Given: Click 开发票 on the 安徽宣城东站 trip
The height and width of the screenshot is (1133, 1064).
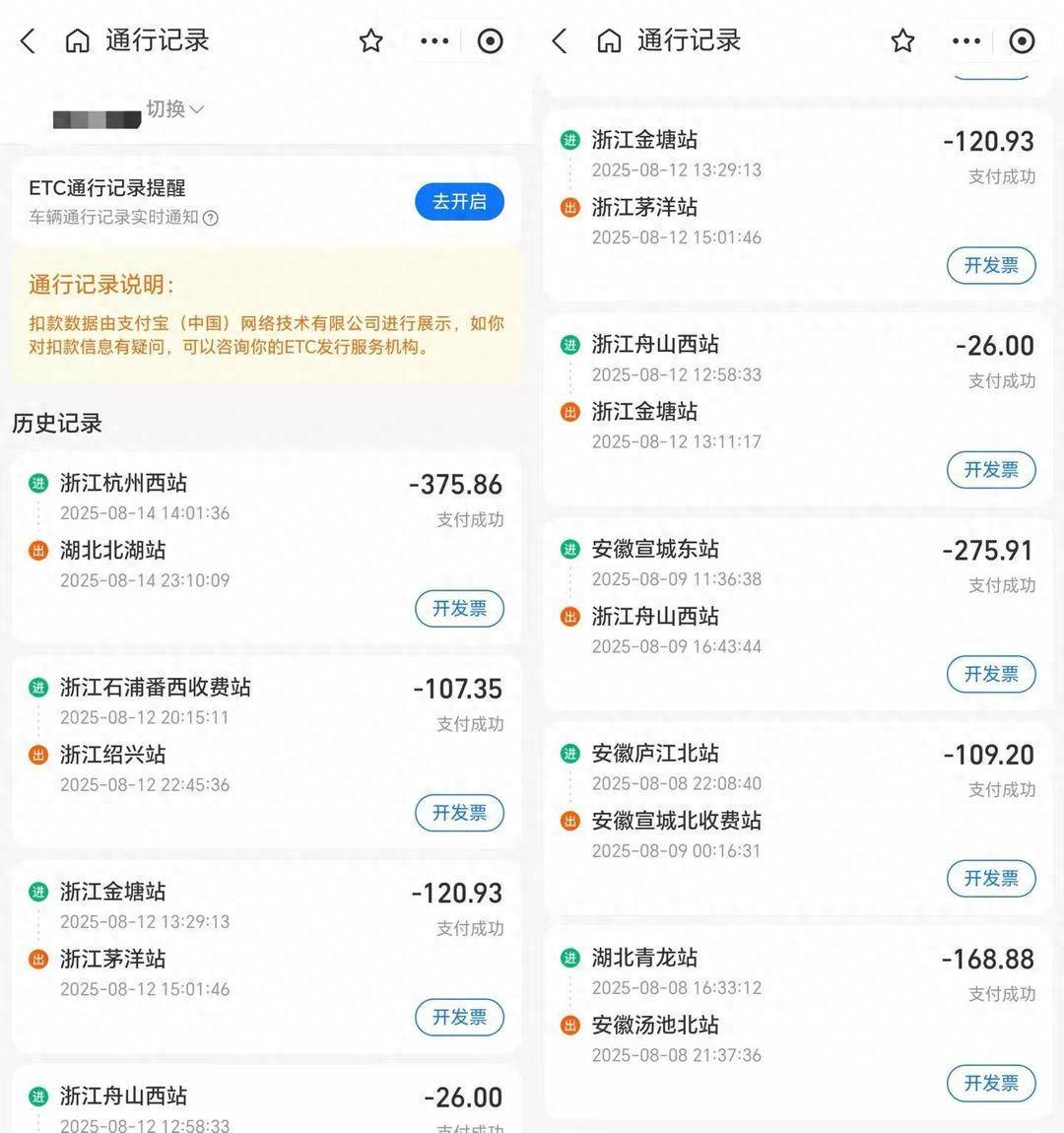Looking at the screenshot, I should click(x=991, y=674).
